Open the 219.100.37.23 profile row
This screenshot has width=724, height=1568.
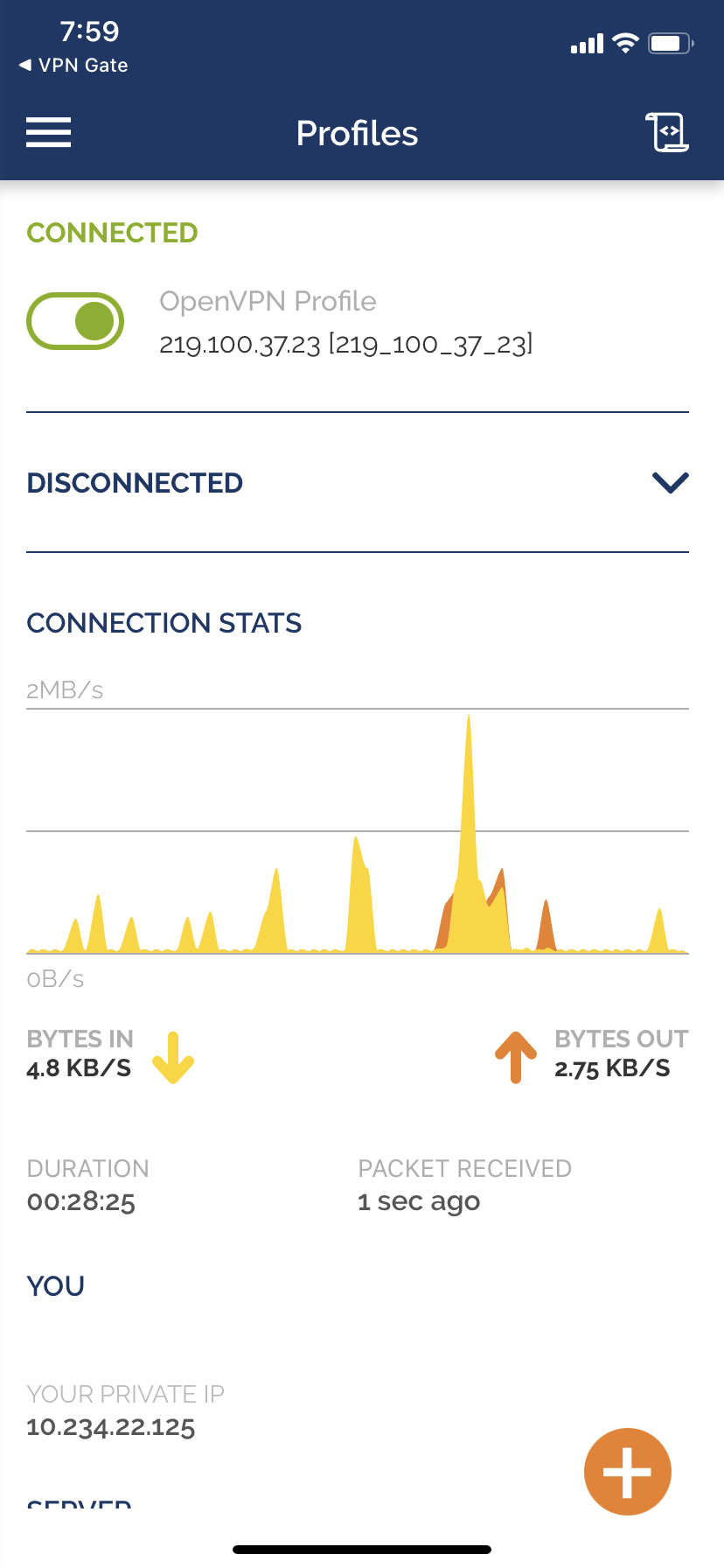345,343
